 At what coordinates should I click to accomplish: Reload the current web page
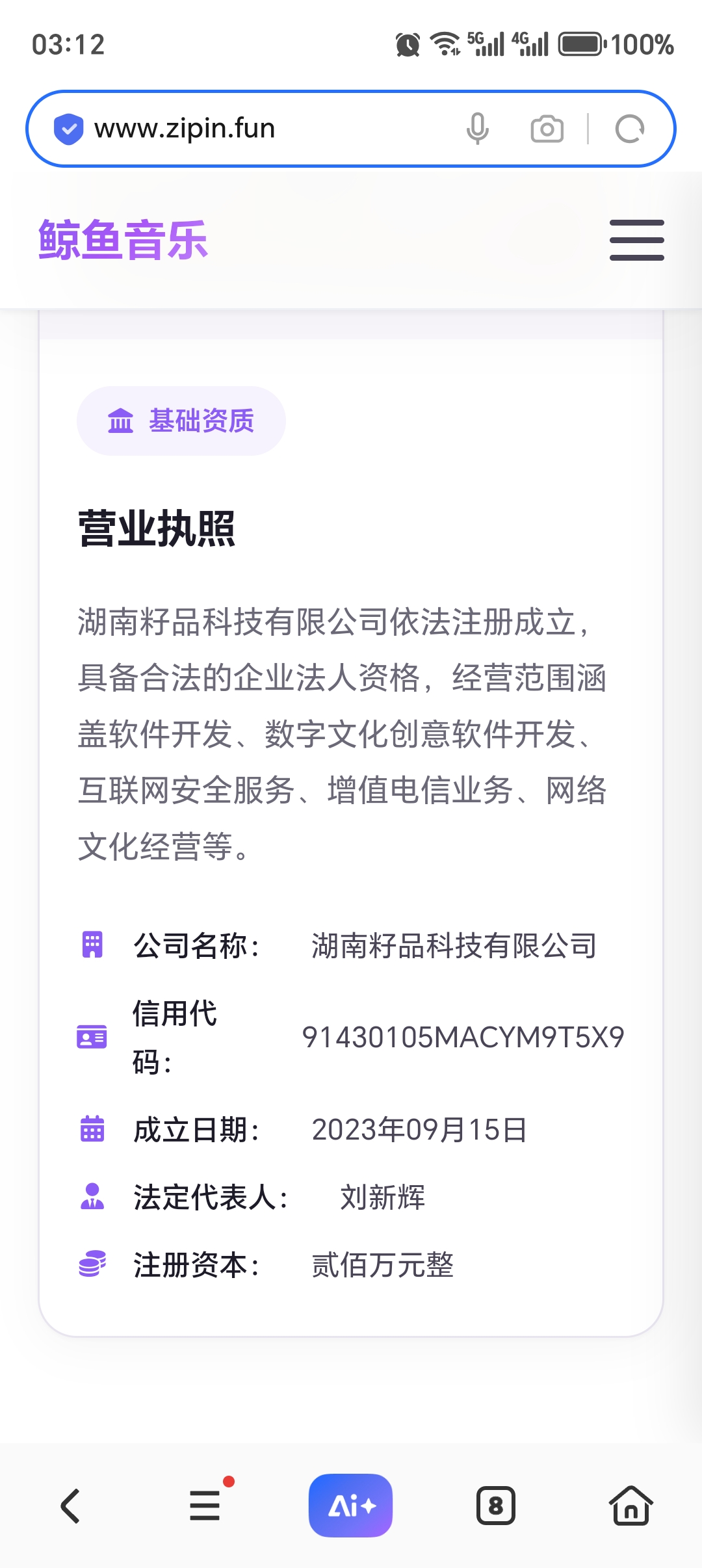coord(629,129)
